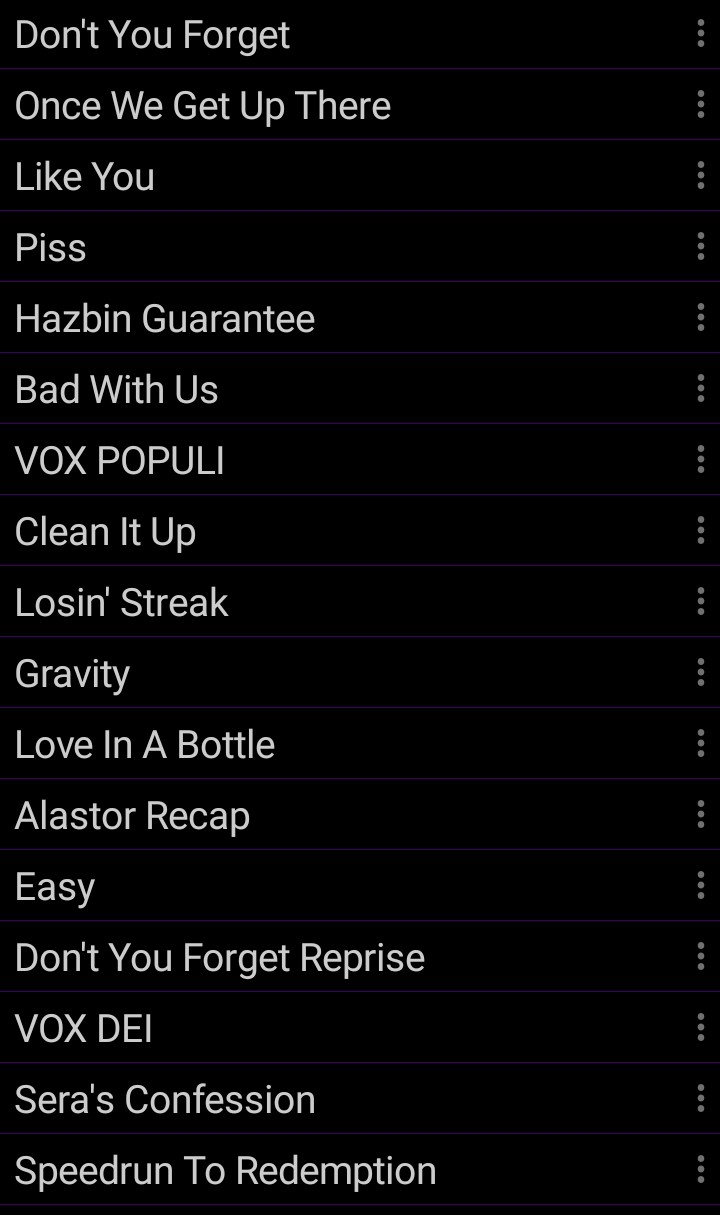This screenshot has width=720, height=1215.
Task: Tap the song titled Easy
Action: click(x=55, y=886)
